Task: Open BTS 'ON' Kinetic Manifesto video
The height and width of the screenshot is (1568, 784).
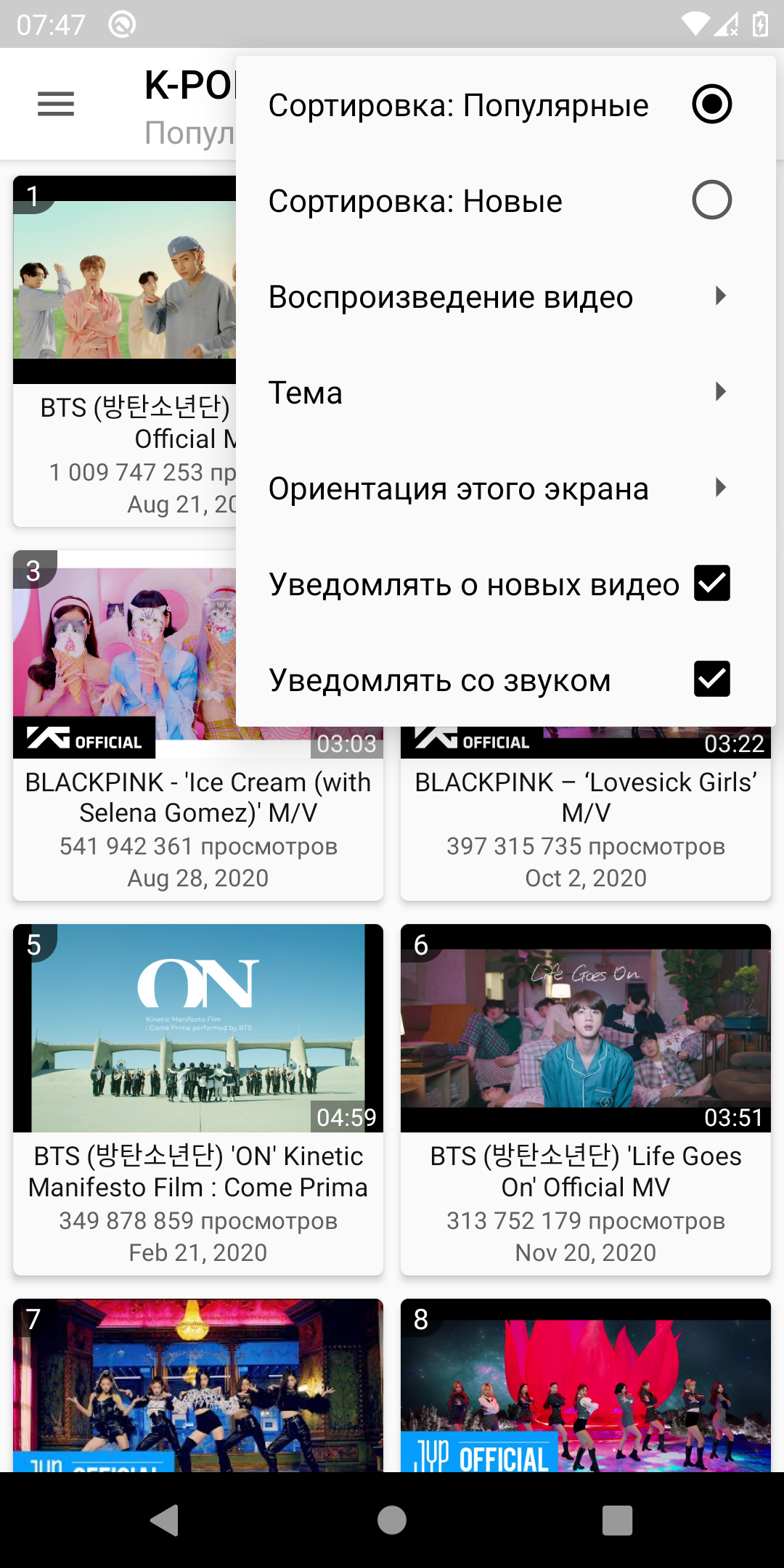Action: [x=198, y=1100]
